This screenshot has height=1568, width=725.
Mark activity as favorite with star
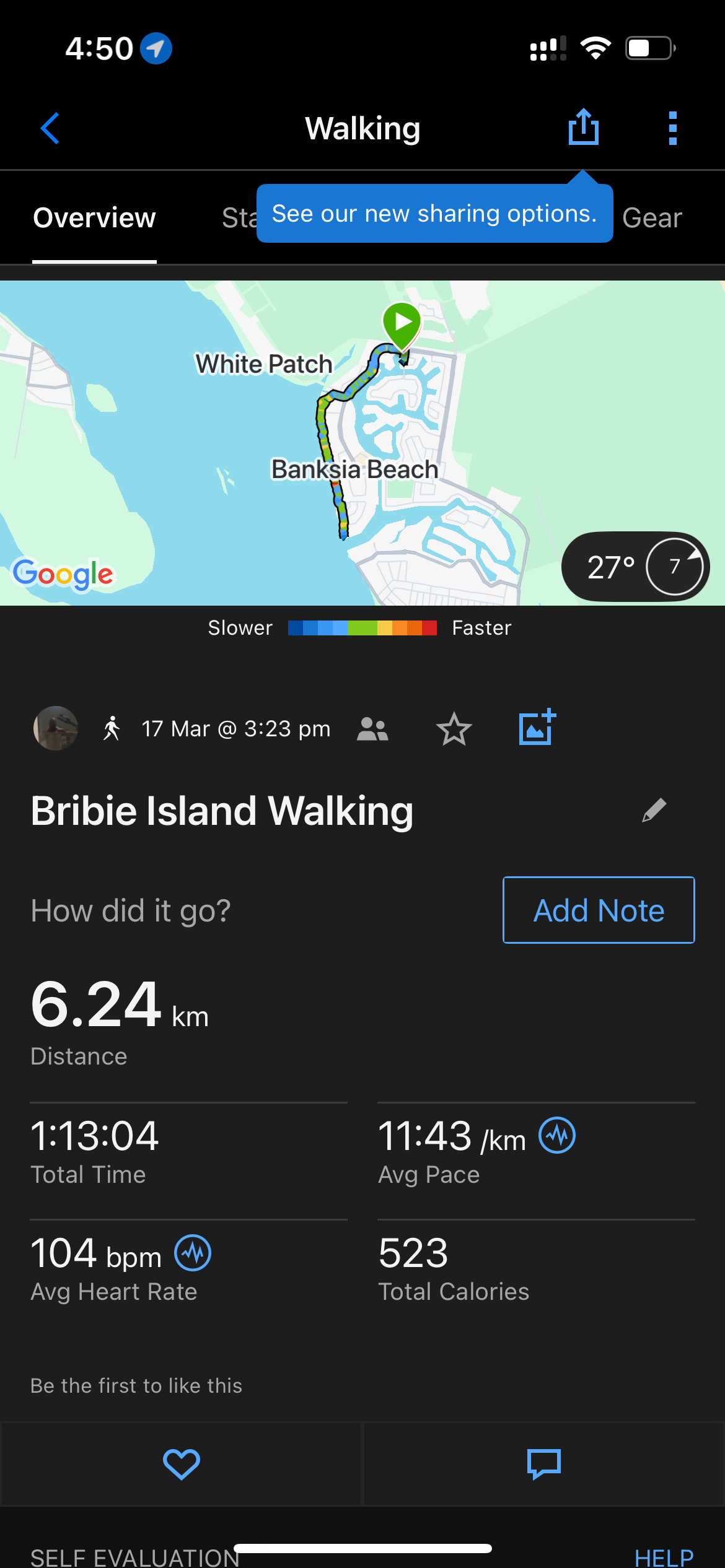point(454,729)
